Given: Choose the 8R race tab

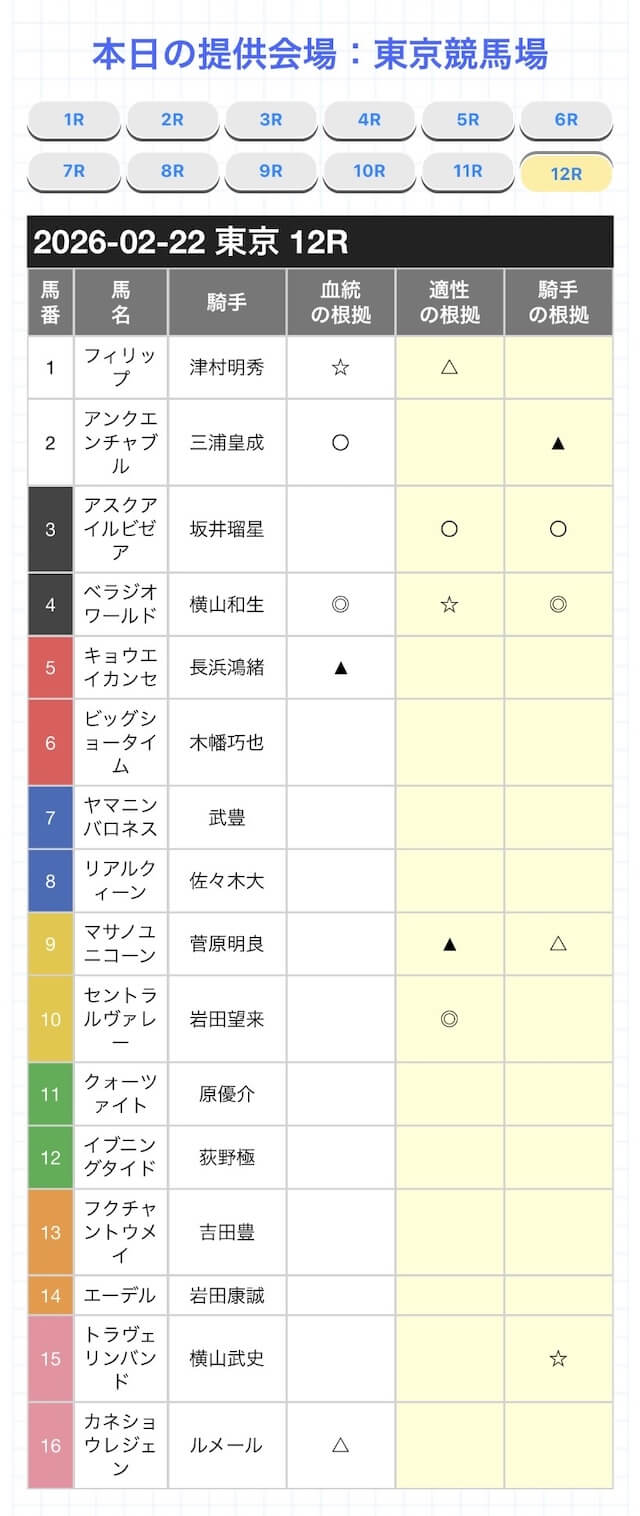Looking at the screenshot, I should [x=172, y=170].
